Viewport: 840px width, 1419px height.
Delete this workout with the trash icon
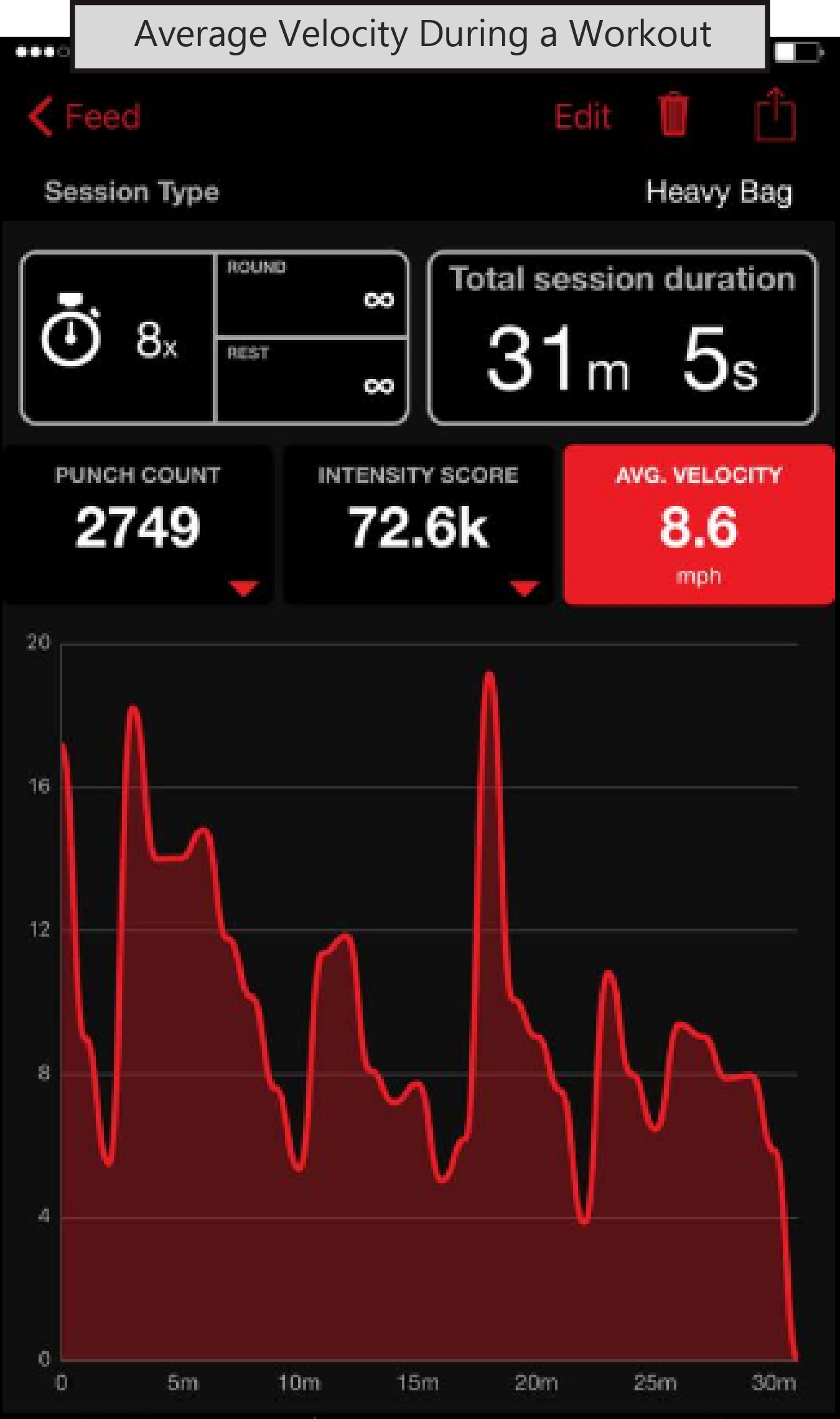(673, 115)
